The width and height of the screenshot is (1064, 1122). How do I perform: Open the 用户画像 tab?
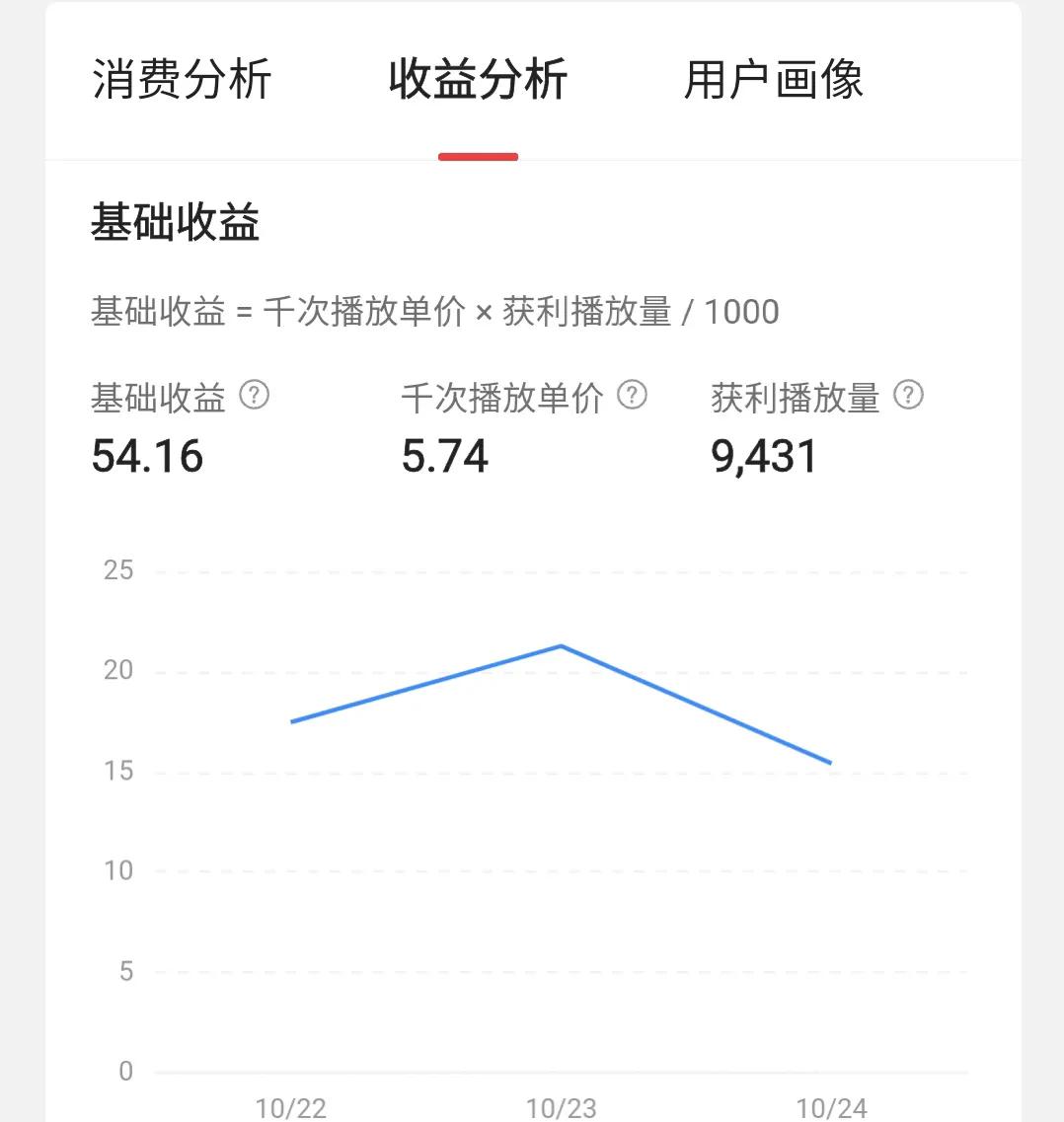coord(776,80)
